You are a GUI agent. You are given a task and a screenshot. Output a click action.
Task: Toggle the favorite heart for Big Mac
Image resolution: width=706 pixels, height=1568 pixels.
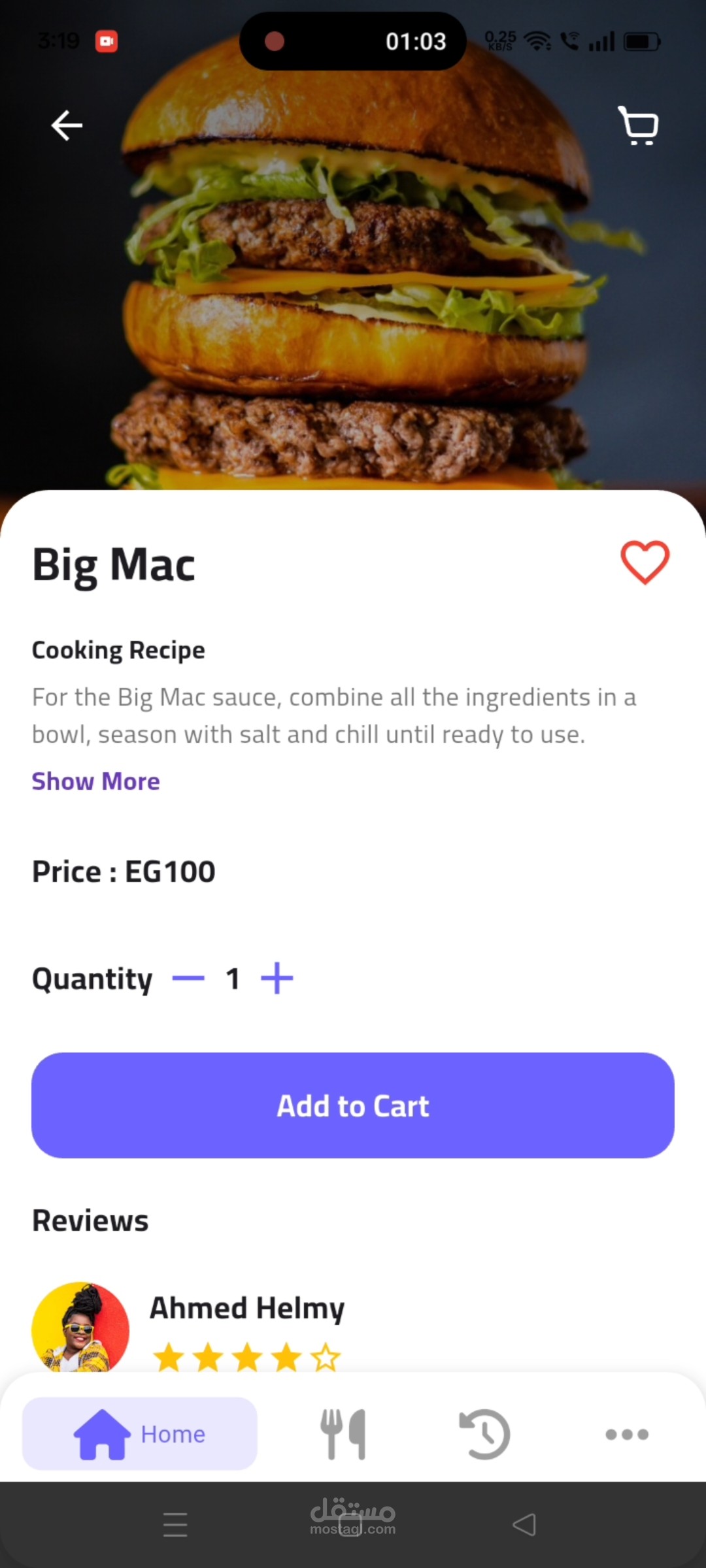[x=645, y=563]
